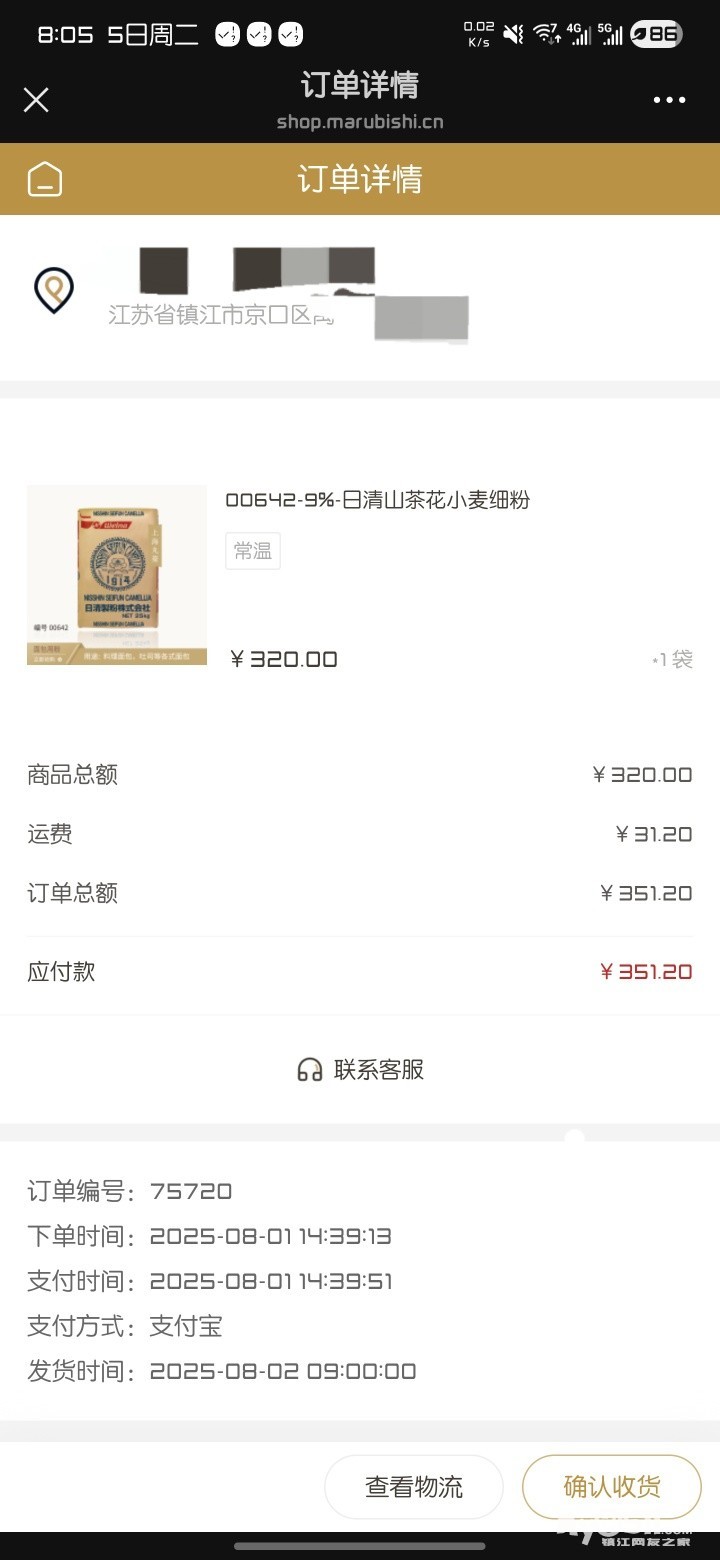Image resolution: width=720 pixels, height=1560 pixels.
Task: Open the three-dot overflow menu
Action: (x=669, y=100)
